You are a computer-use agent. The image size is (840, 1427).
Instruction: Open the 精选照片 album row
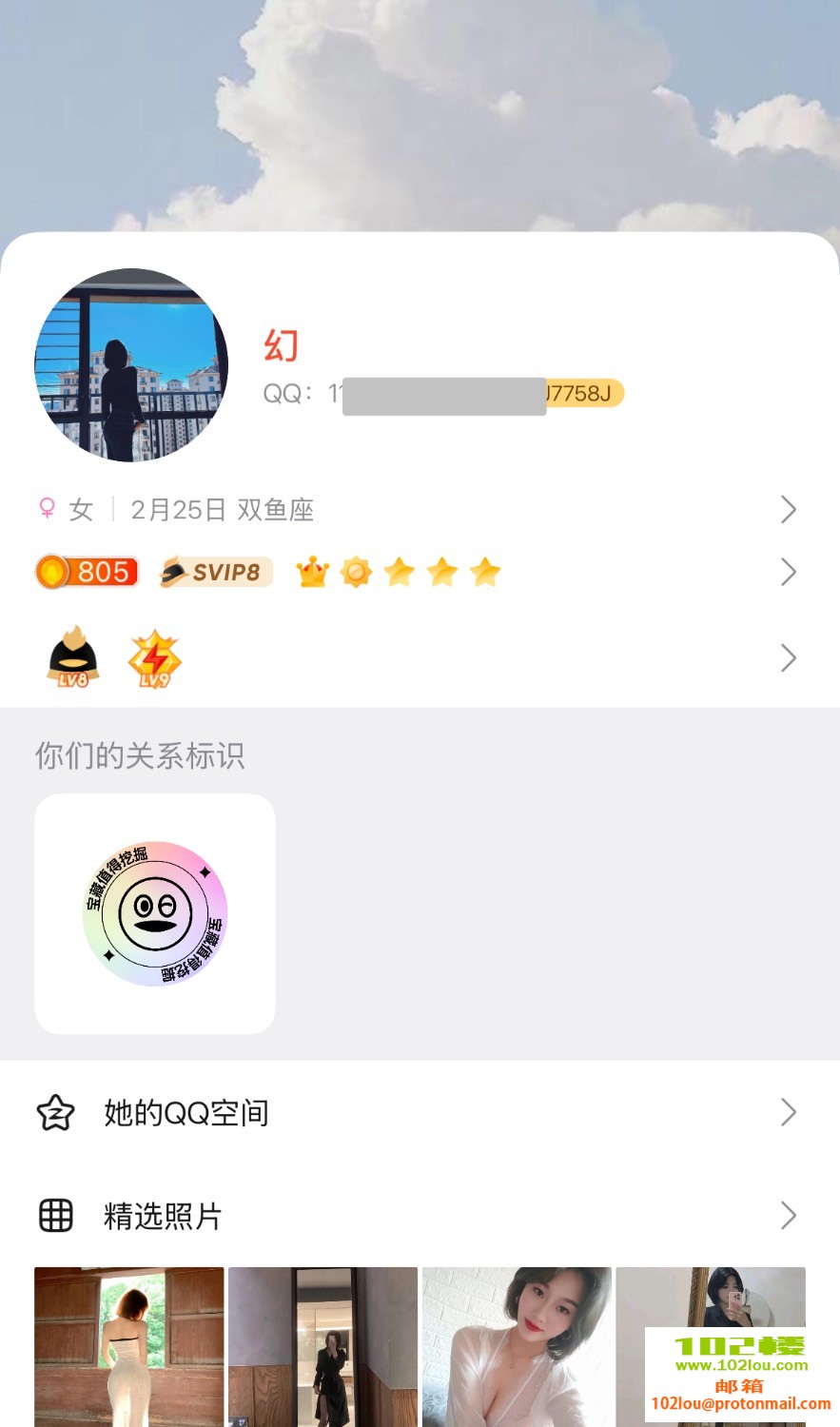419,1216
